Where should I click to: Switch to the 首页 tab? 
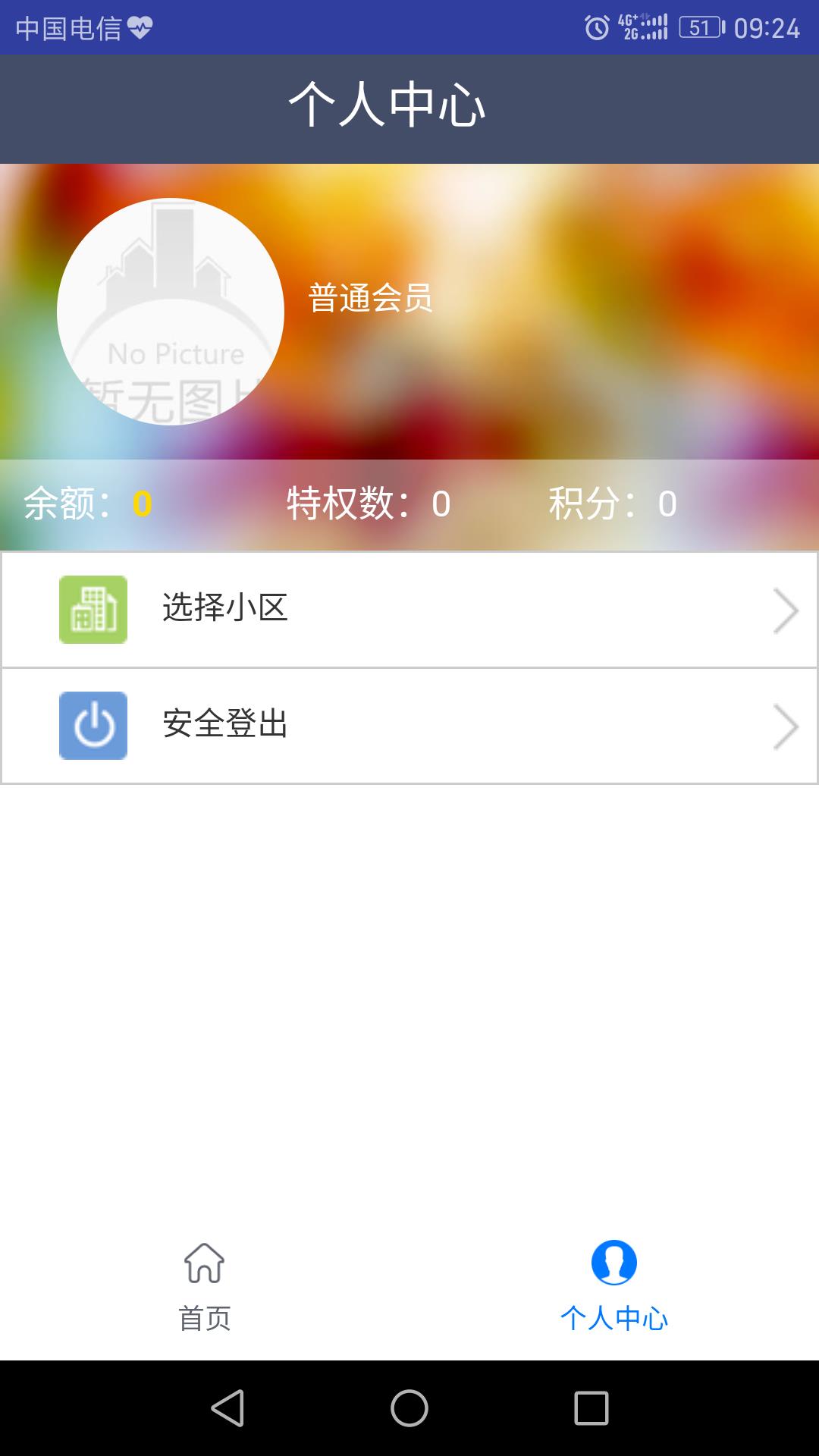(x=205, y=1287)
